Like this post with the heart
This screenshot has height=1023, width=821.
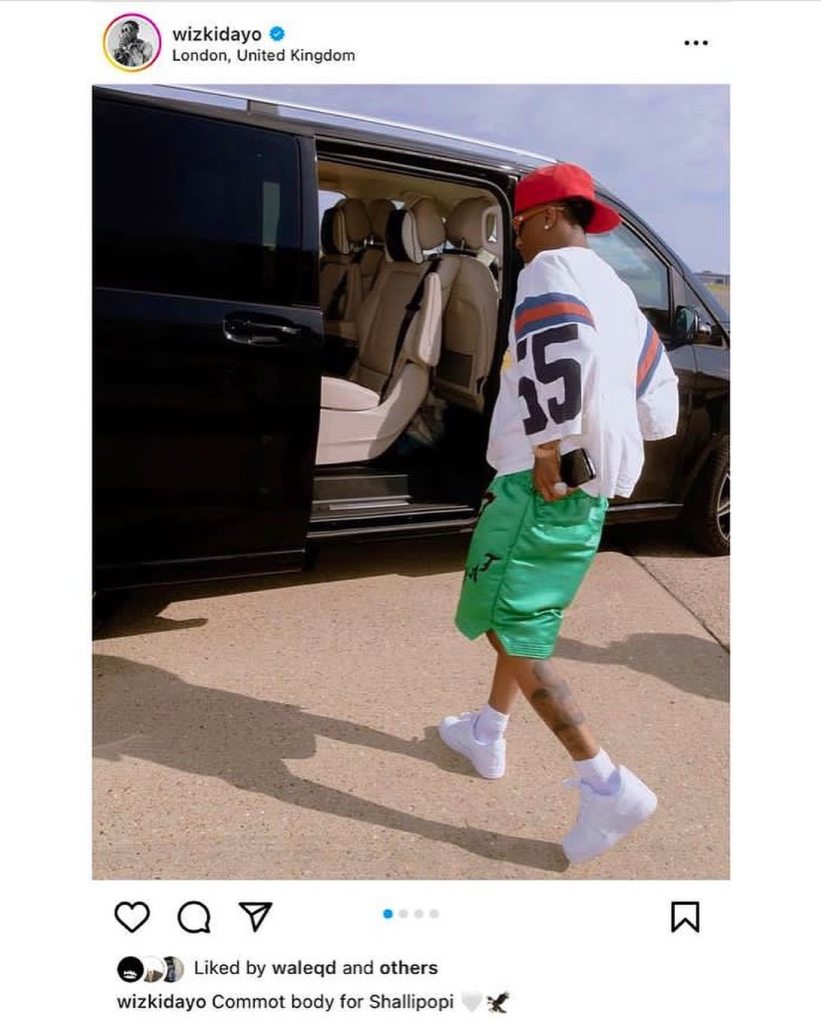click(132, 916)
